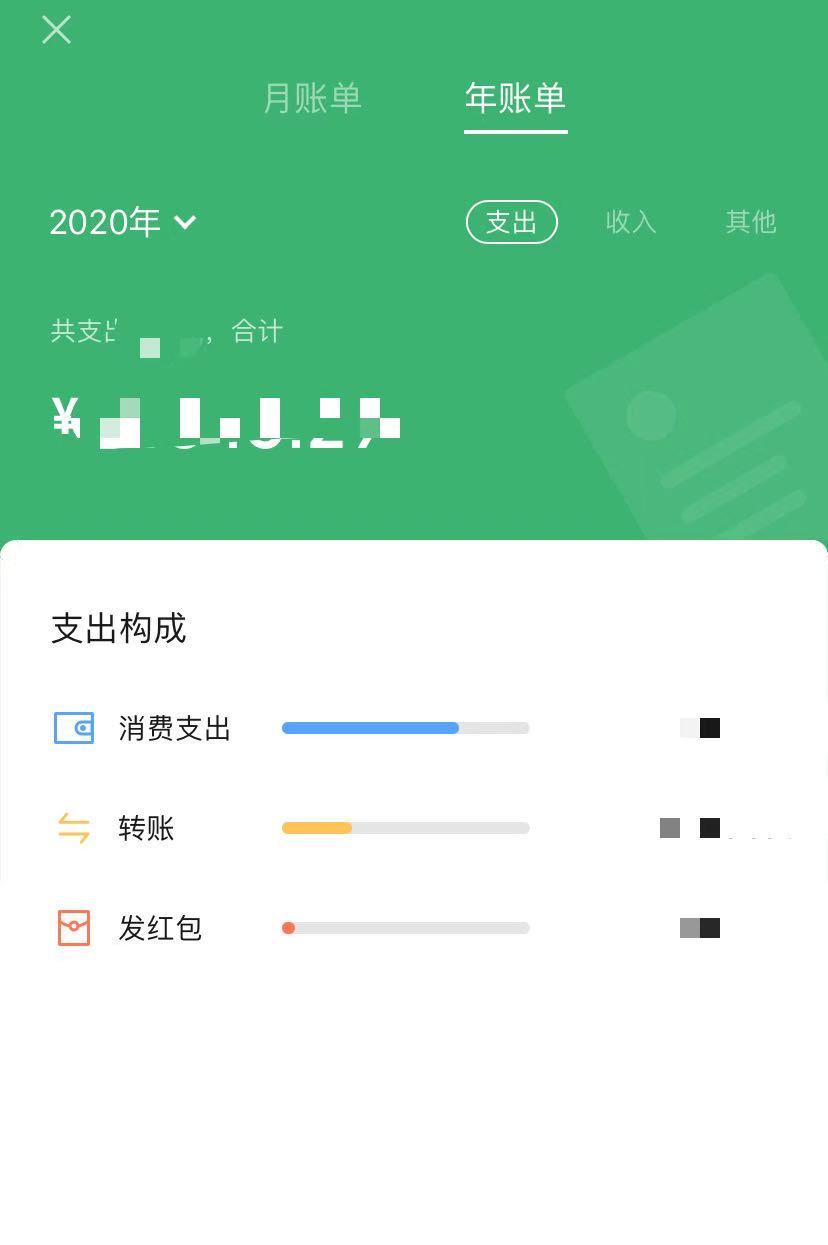
Task: Close the bill summary page
Action: pos(57,30)
